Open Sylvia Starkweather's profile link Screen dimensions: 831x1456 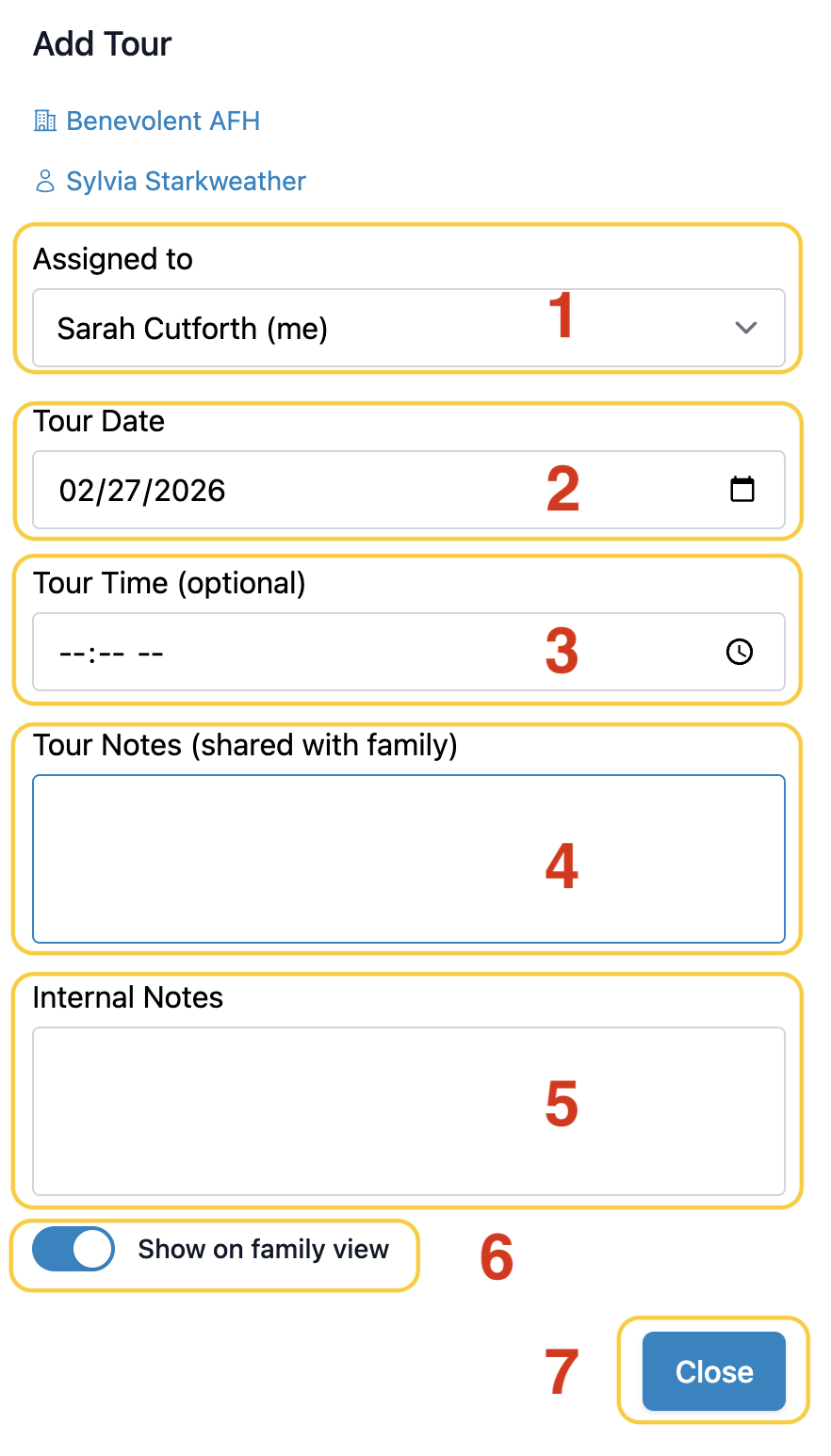tap(186, 182)
